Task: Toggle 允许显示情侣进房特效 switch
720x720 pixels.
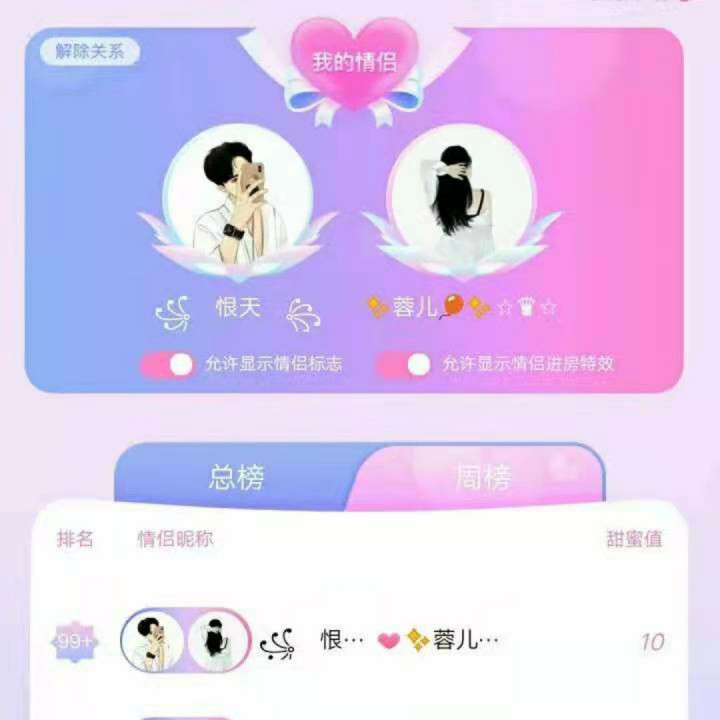Action: (x=404, y=364)
